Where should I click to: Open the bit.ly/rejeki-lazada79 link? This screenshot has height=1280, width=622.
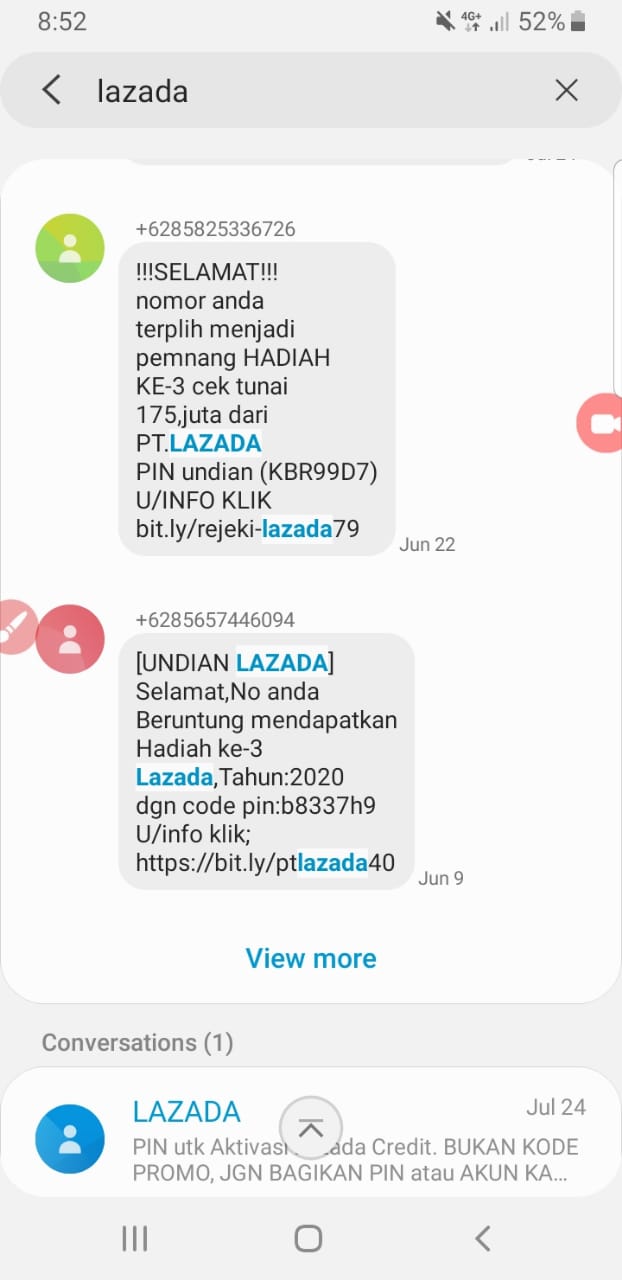tap(247, 529)
